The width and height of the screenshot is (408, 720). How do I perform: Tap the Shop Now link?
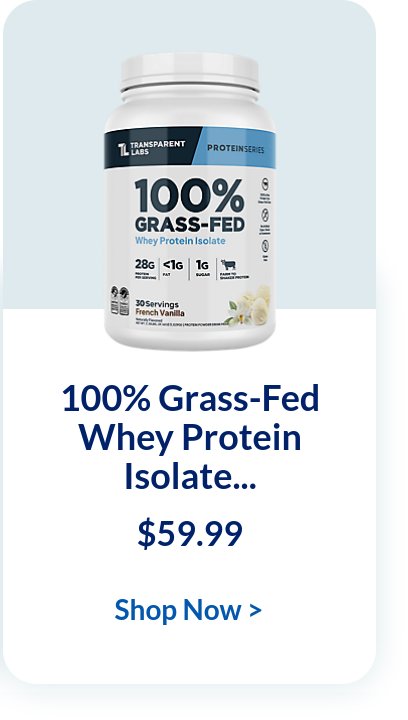tap(188, 610)
